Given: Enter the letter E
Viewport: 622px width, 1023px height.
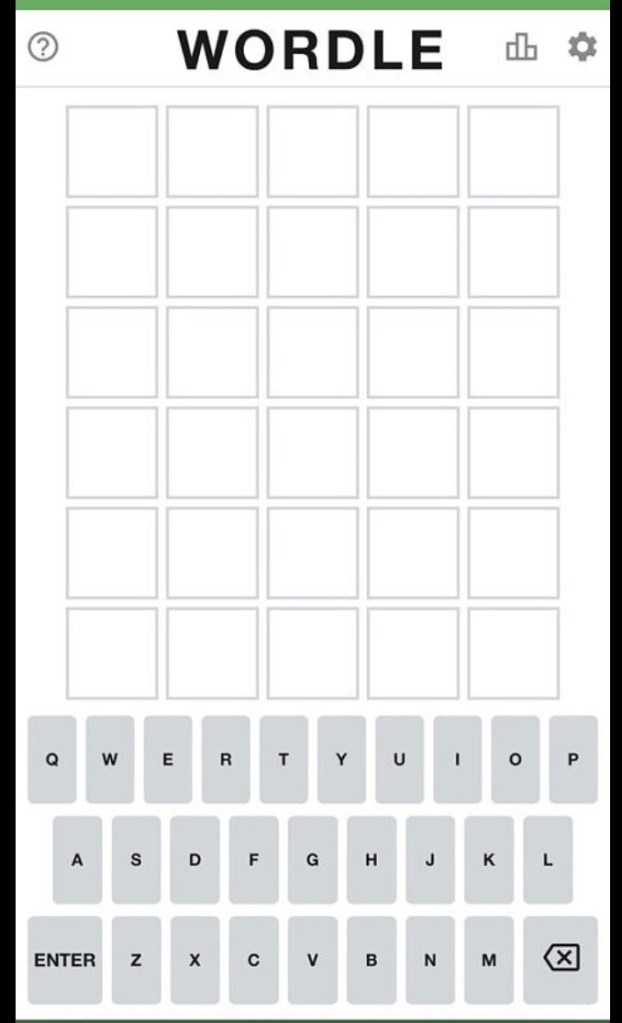Looking at the screenshot, I should pos(168,759).
